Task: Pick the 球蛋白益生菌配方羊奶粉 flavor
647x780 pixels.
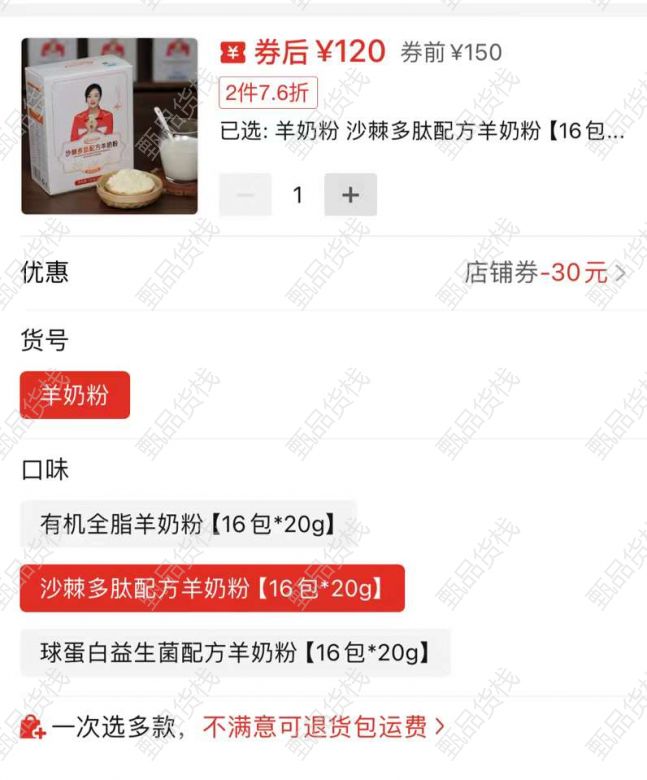Action: [235, 653]
